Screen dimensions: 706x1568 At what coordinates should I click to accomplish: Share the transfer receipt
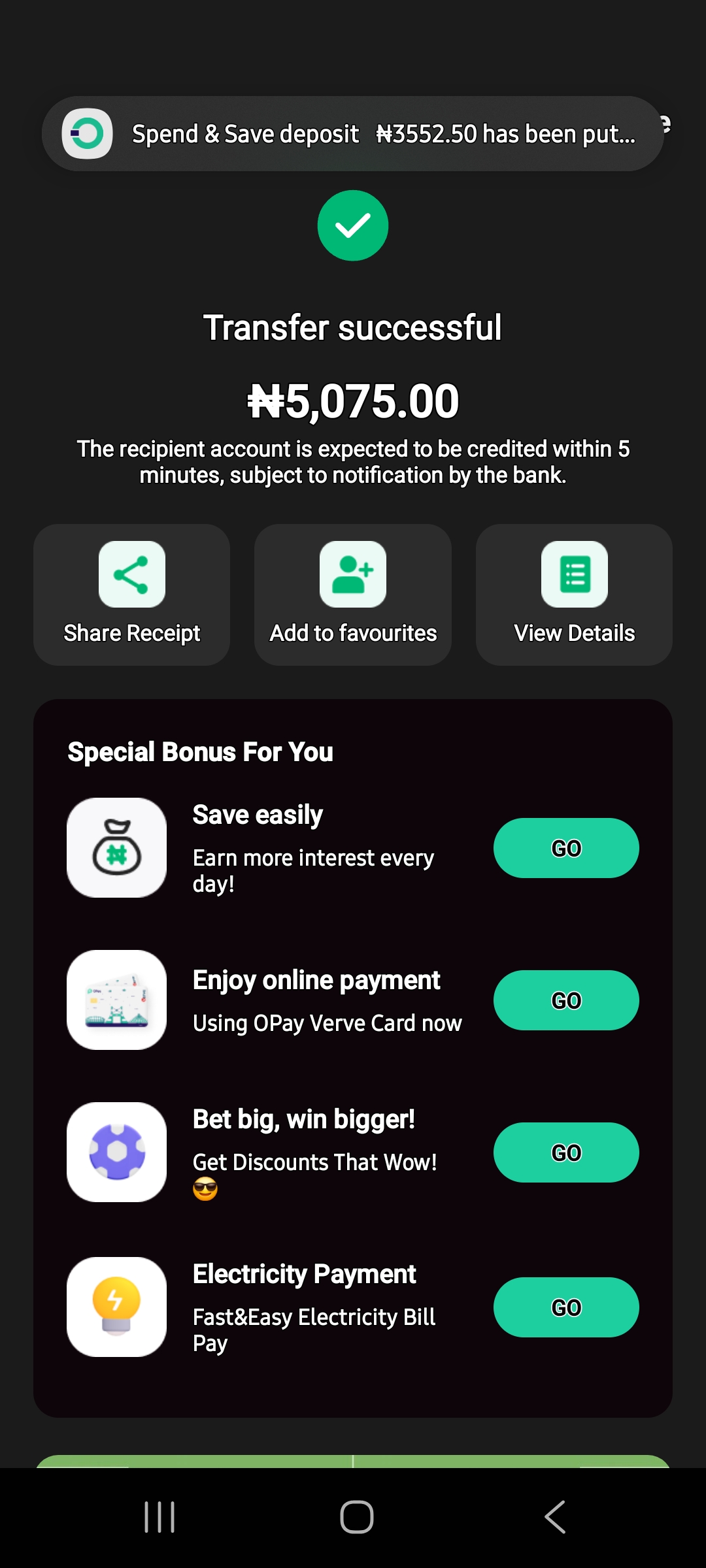pyautogui.click(x=131, y=595)
